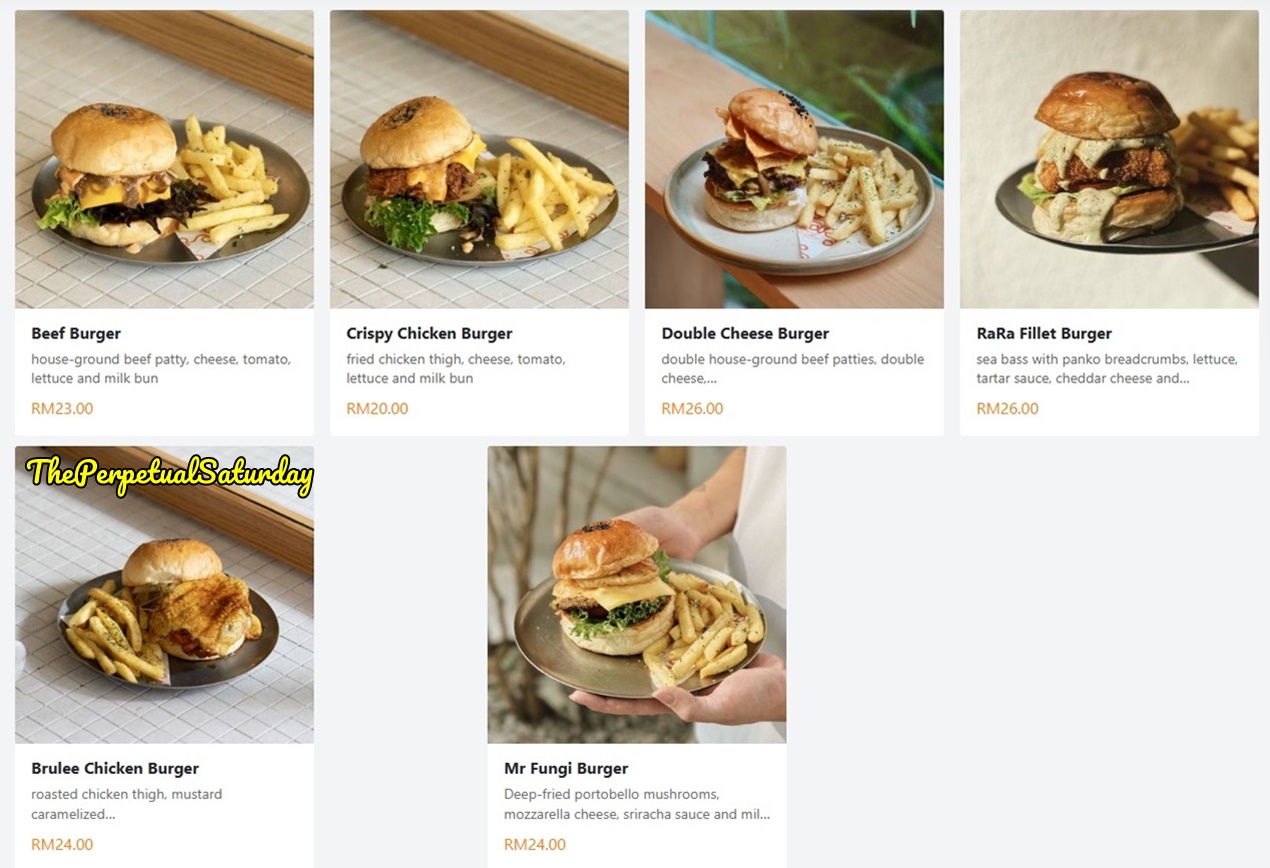View the Double Cheese Burger details
Image resolution: width=1270 pixels, height=868 pixels.
click(794, 222)
